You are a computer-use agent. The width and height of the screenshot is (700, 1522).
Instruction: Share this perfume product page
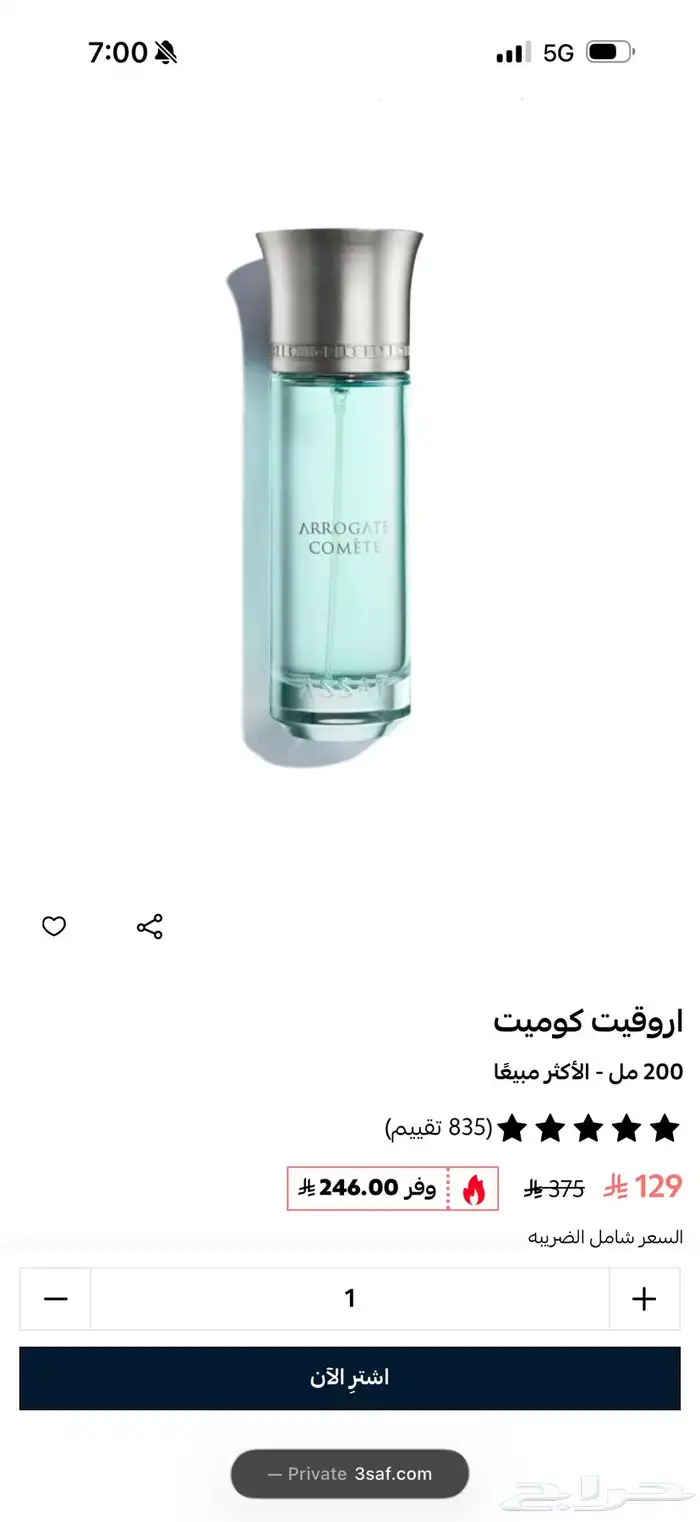[149, 927]
